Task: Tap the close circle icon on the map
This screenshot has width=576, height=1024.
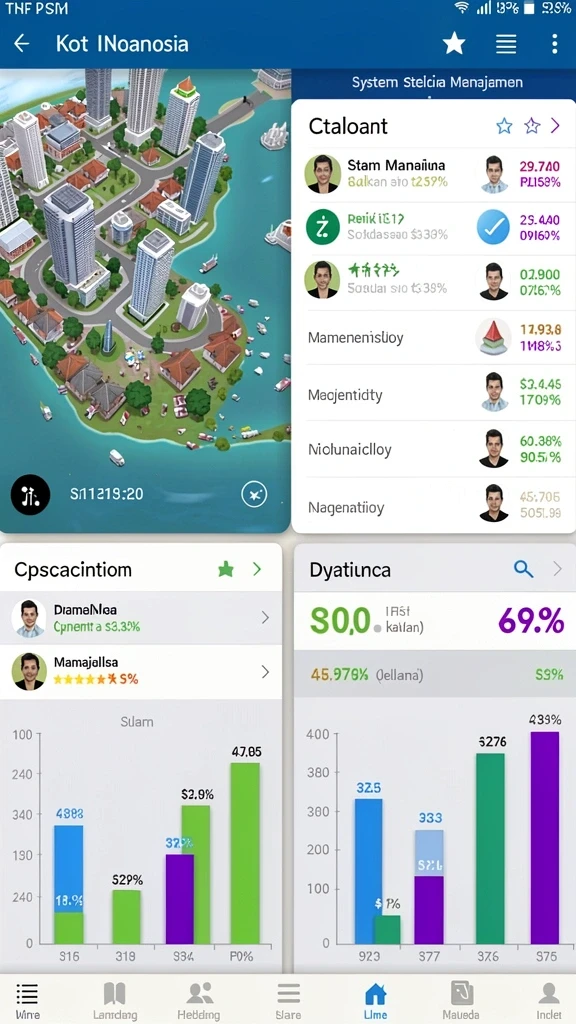Action: coord(254,494)
